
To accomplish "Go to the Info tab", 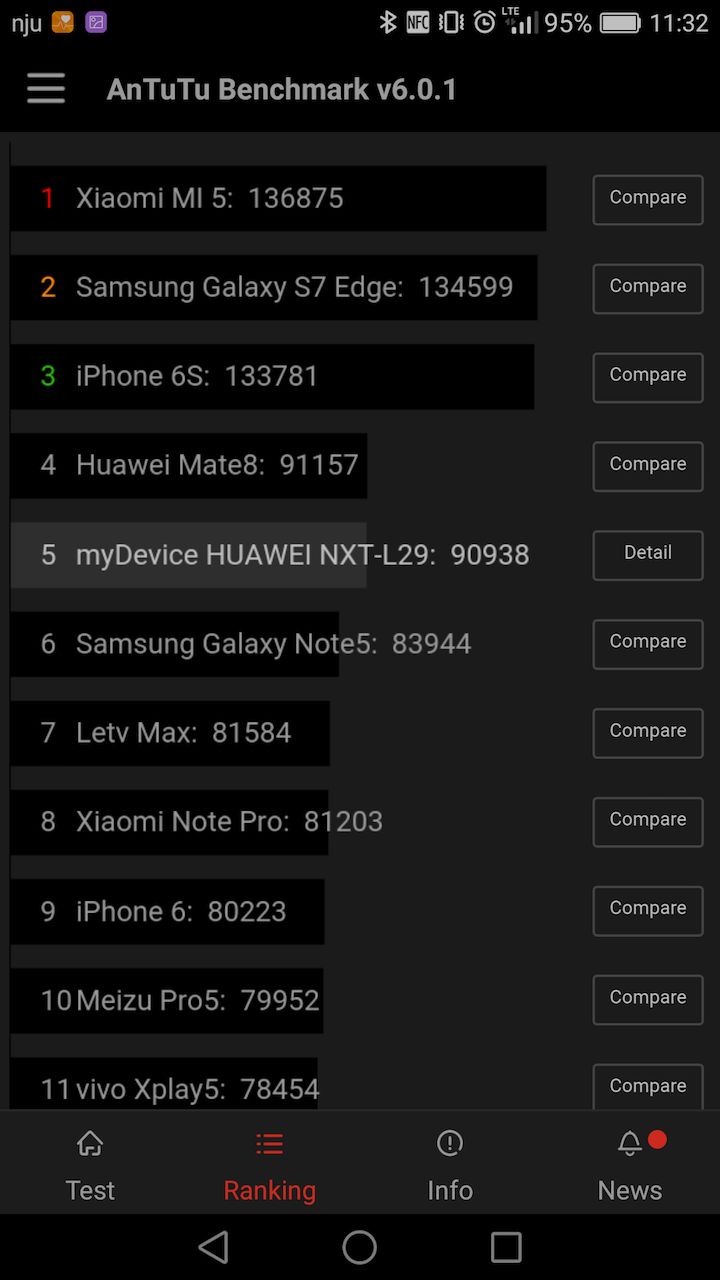I will pyautogui.click(x=450, y=1165).
